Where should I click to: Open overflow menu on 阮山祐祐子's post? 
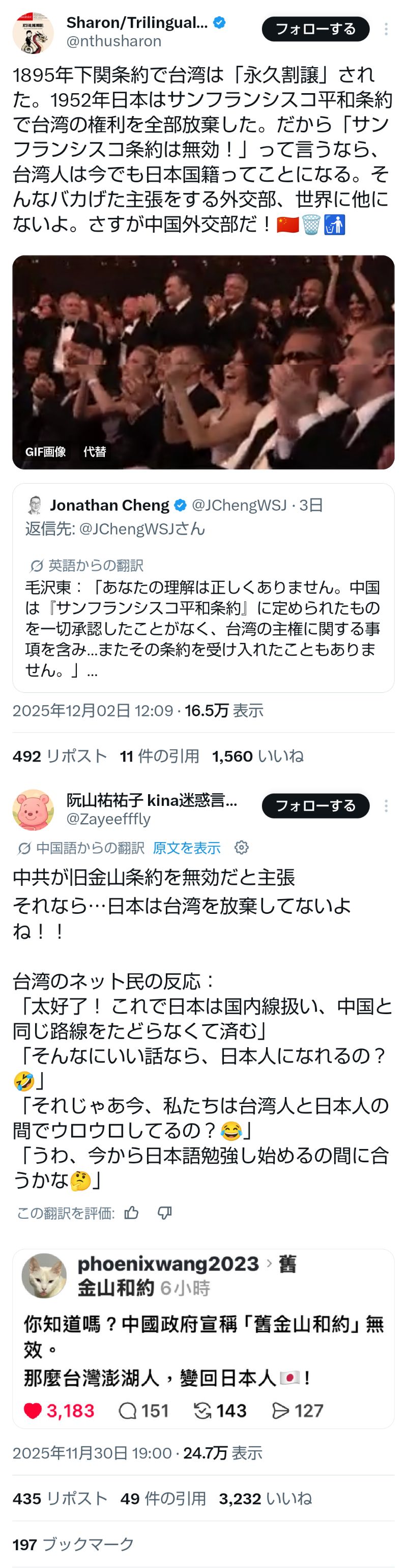click(386, 806)
